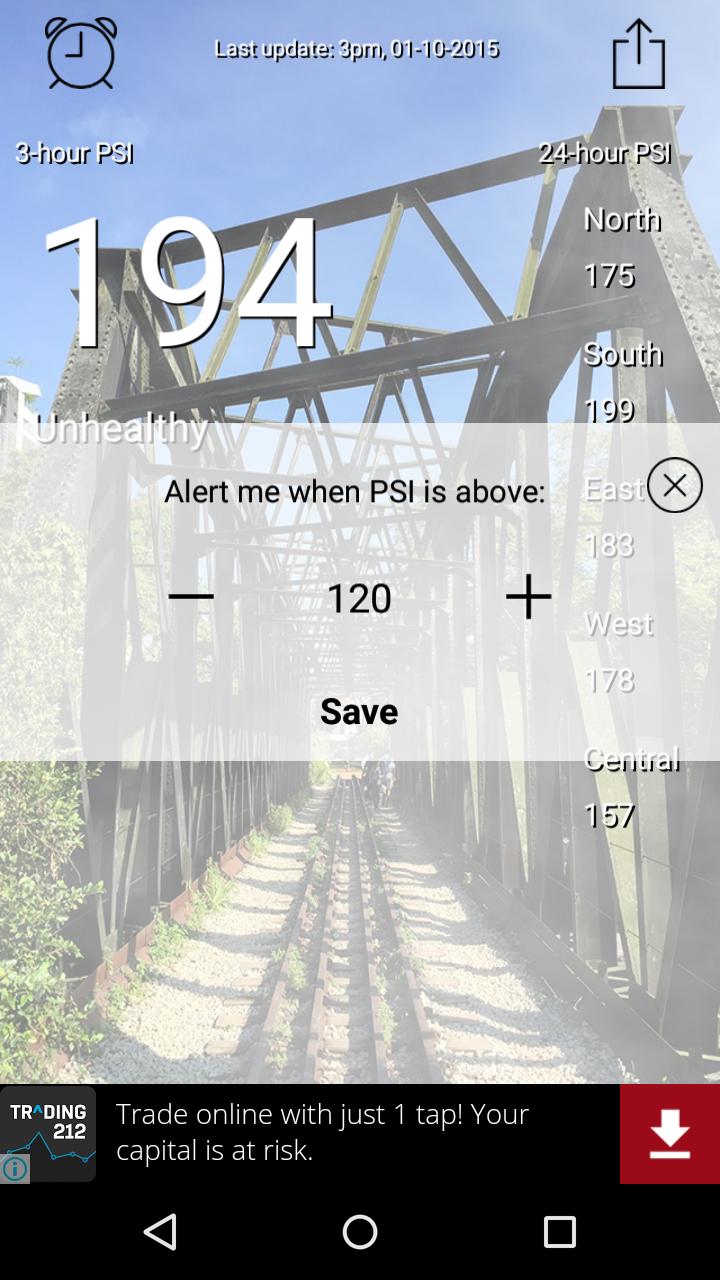Tap the red download button on ad

(x=669, y=1134)
